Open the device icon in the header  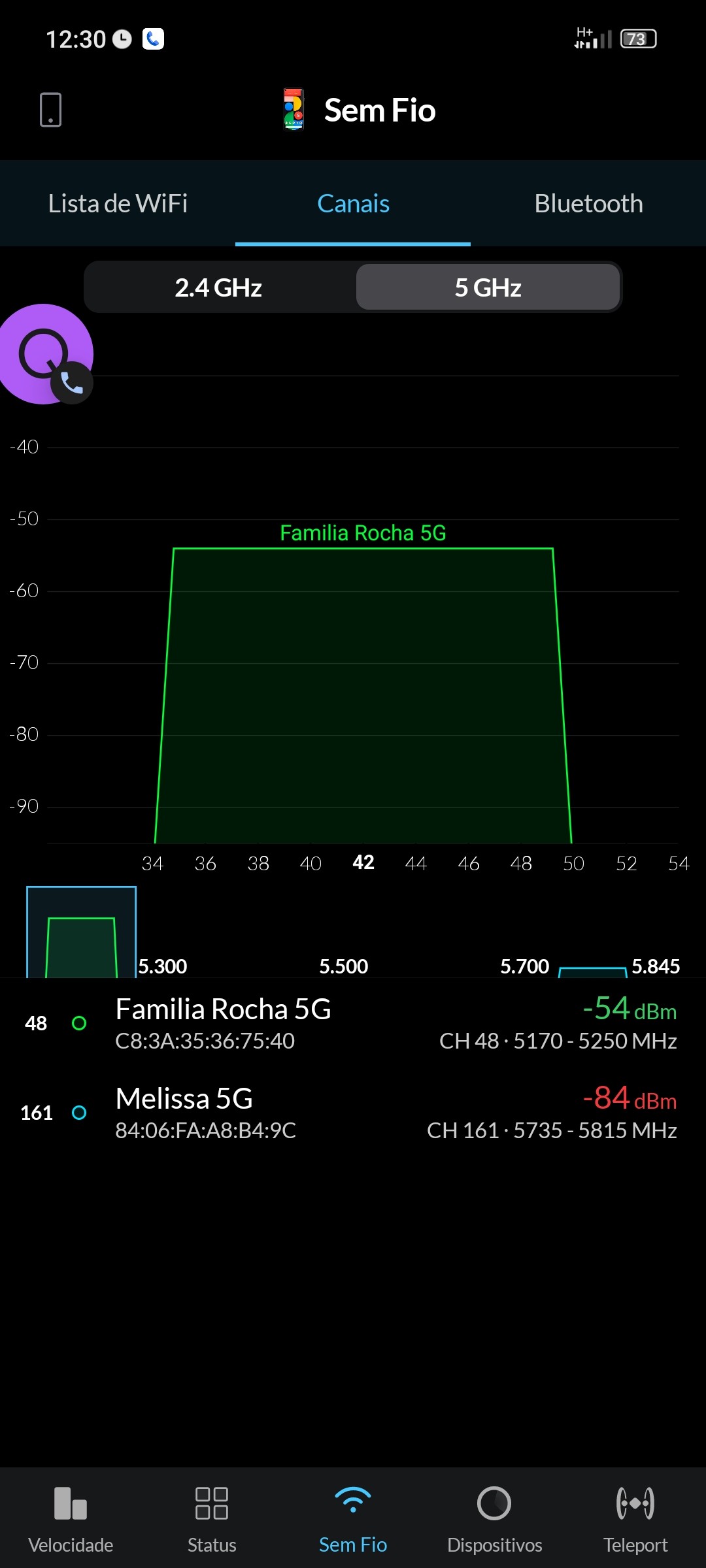pyautogui.click(x=50, y=110)
